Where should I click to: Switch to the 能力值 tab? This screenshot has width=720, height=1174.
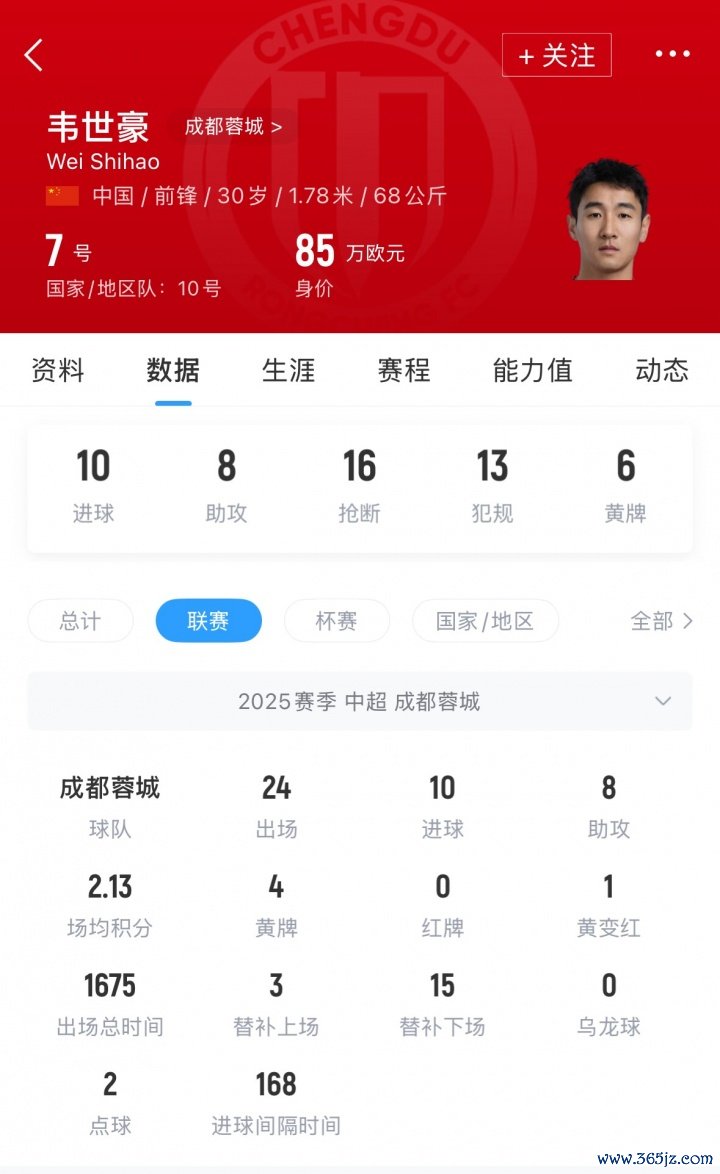tap(532, 370)
